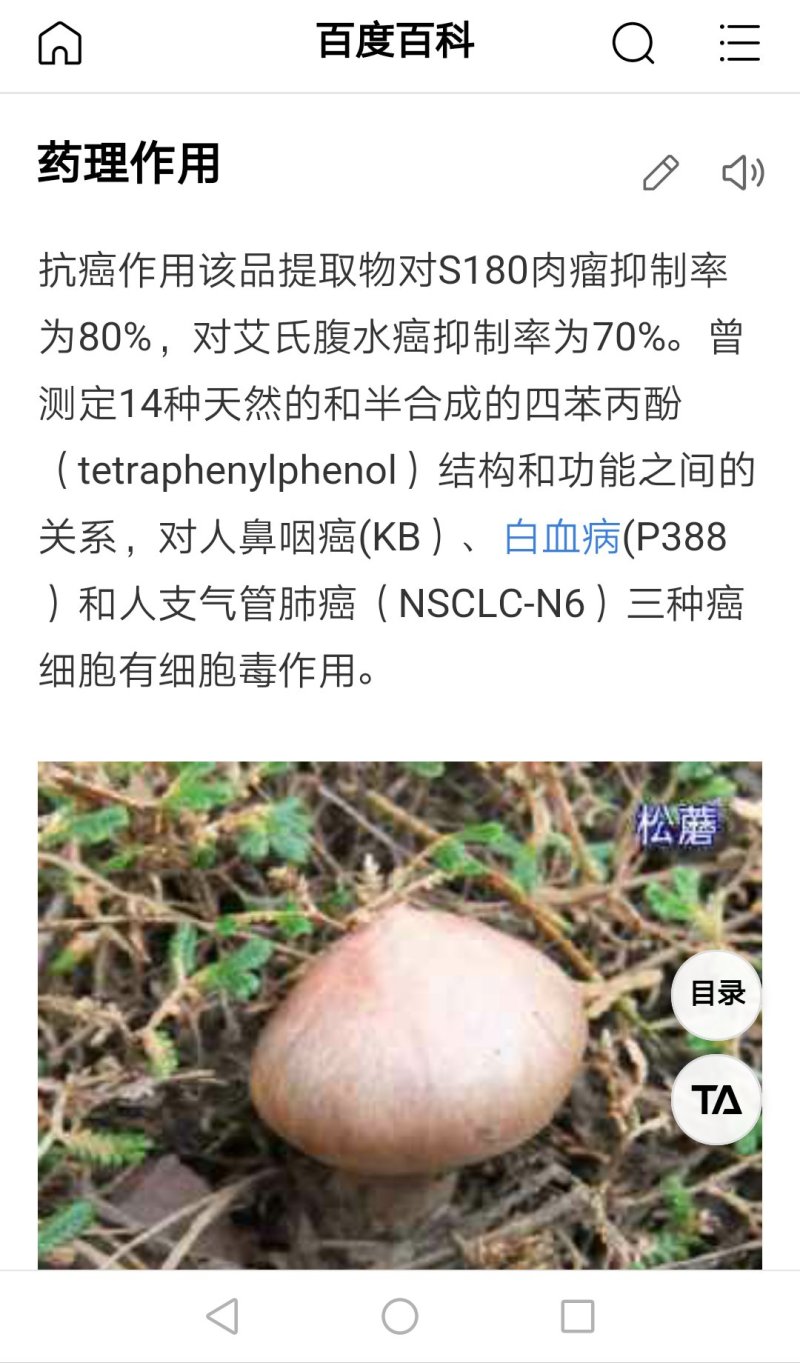Open the 目录 floating button
The height and width of the screenshot is (1363, 800).
tap(716, 994)
